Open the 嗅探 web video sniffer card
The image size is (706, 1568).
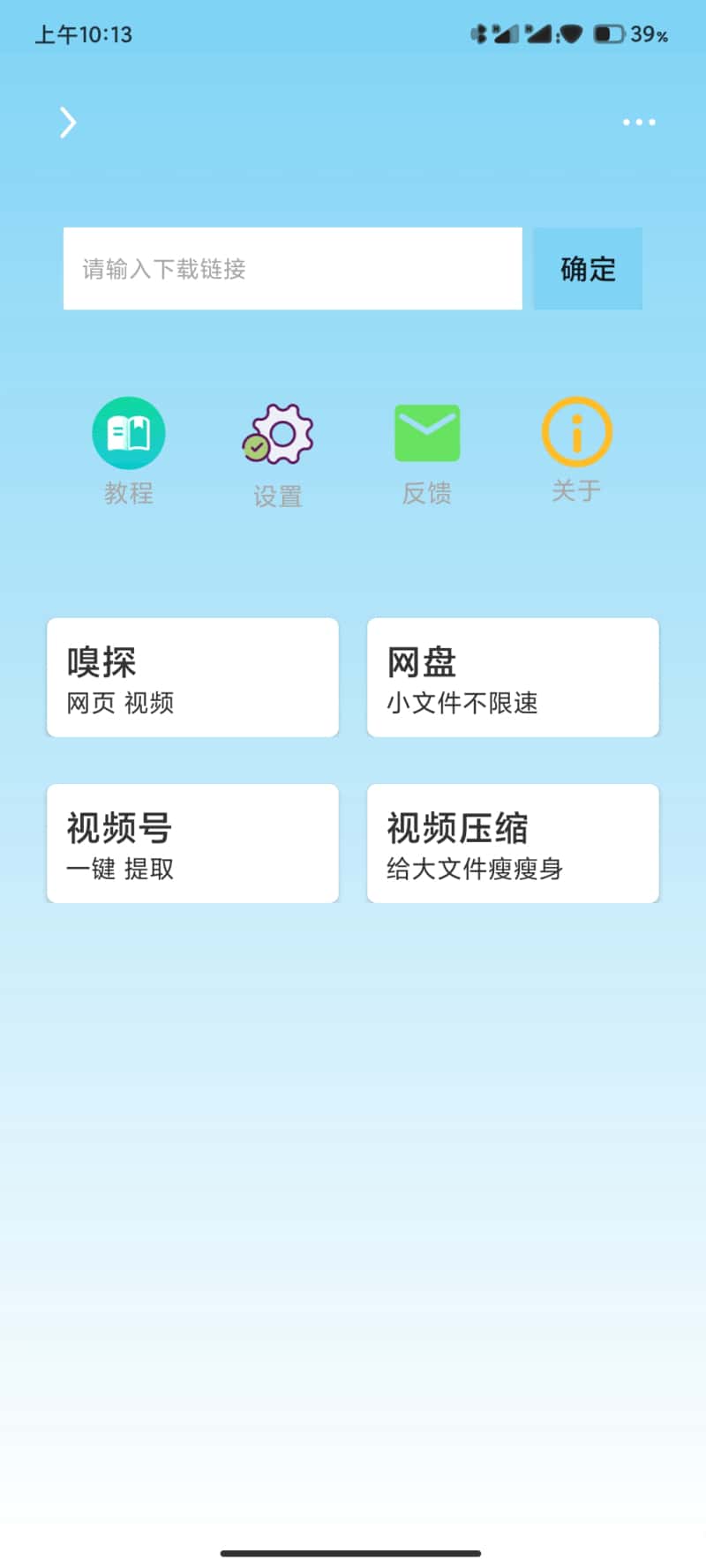tap(192, 677)
